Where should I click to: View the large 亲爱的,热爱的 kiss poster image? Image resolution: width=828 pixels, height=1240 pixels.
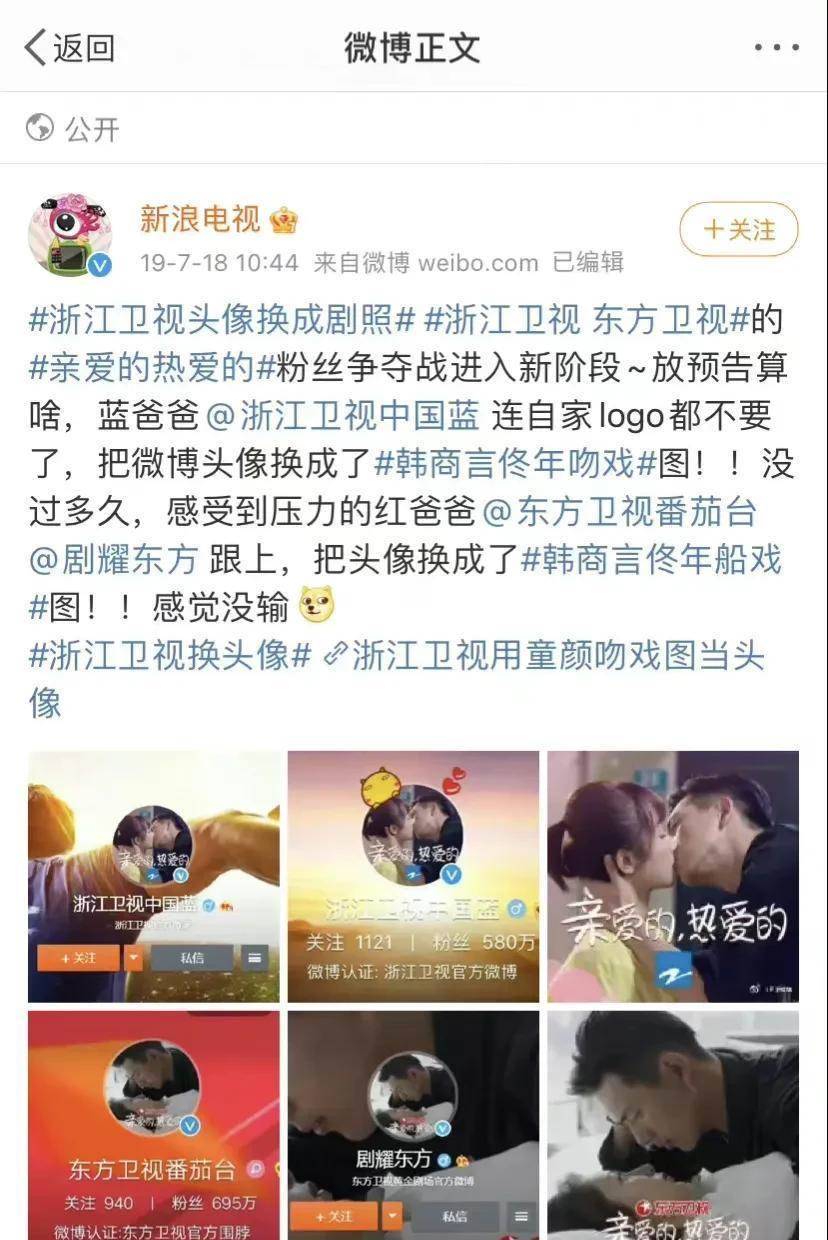coord(672,876)
